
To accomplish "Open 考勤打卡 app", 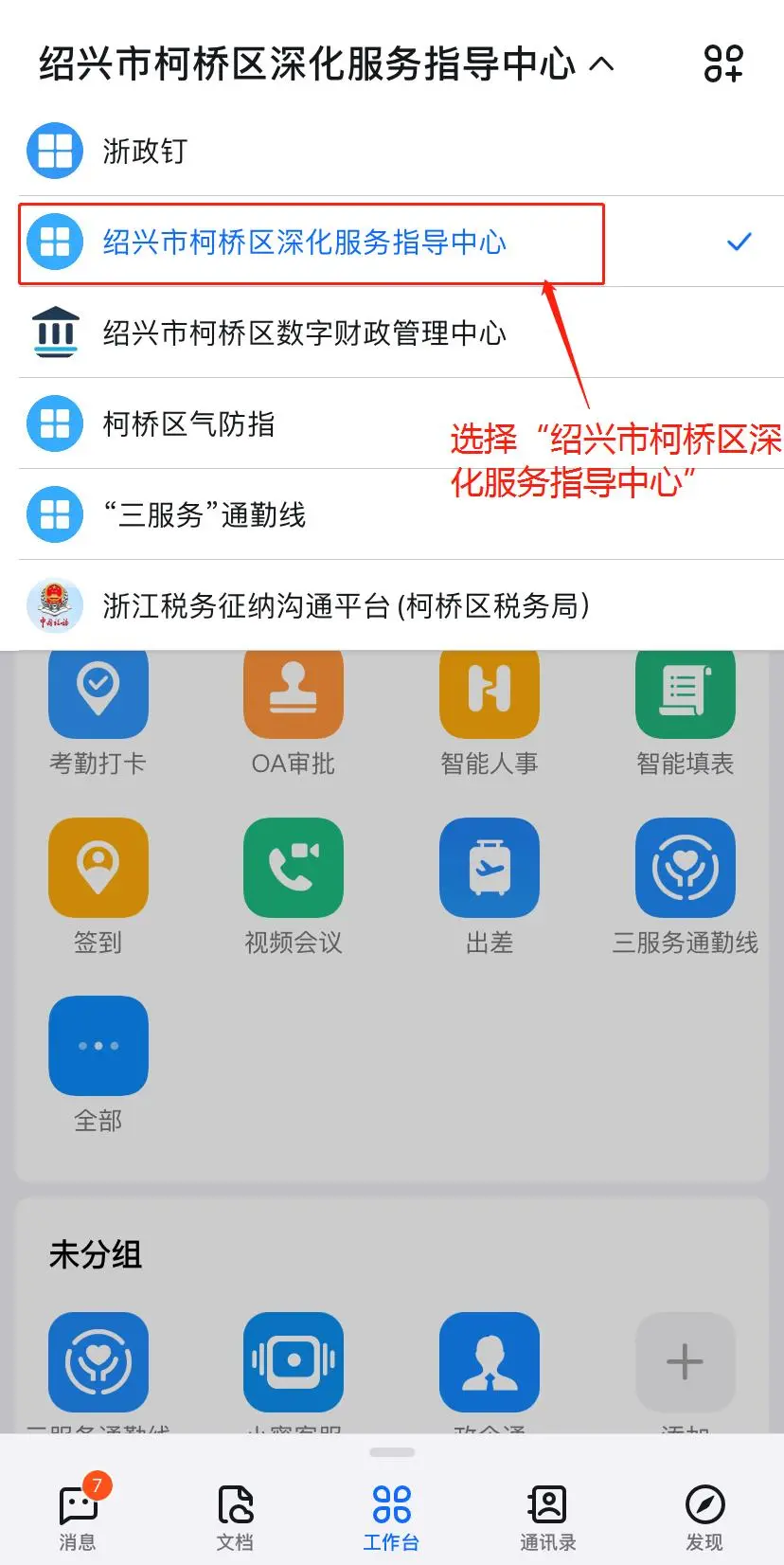I will point(98,696).
